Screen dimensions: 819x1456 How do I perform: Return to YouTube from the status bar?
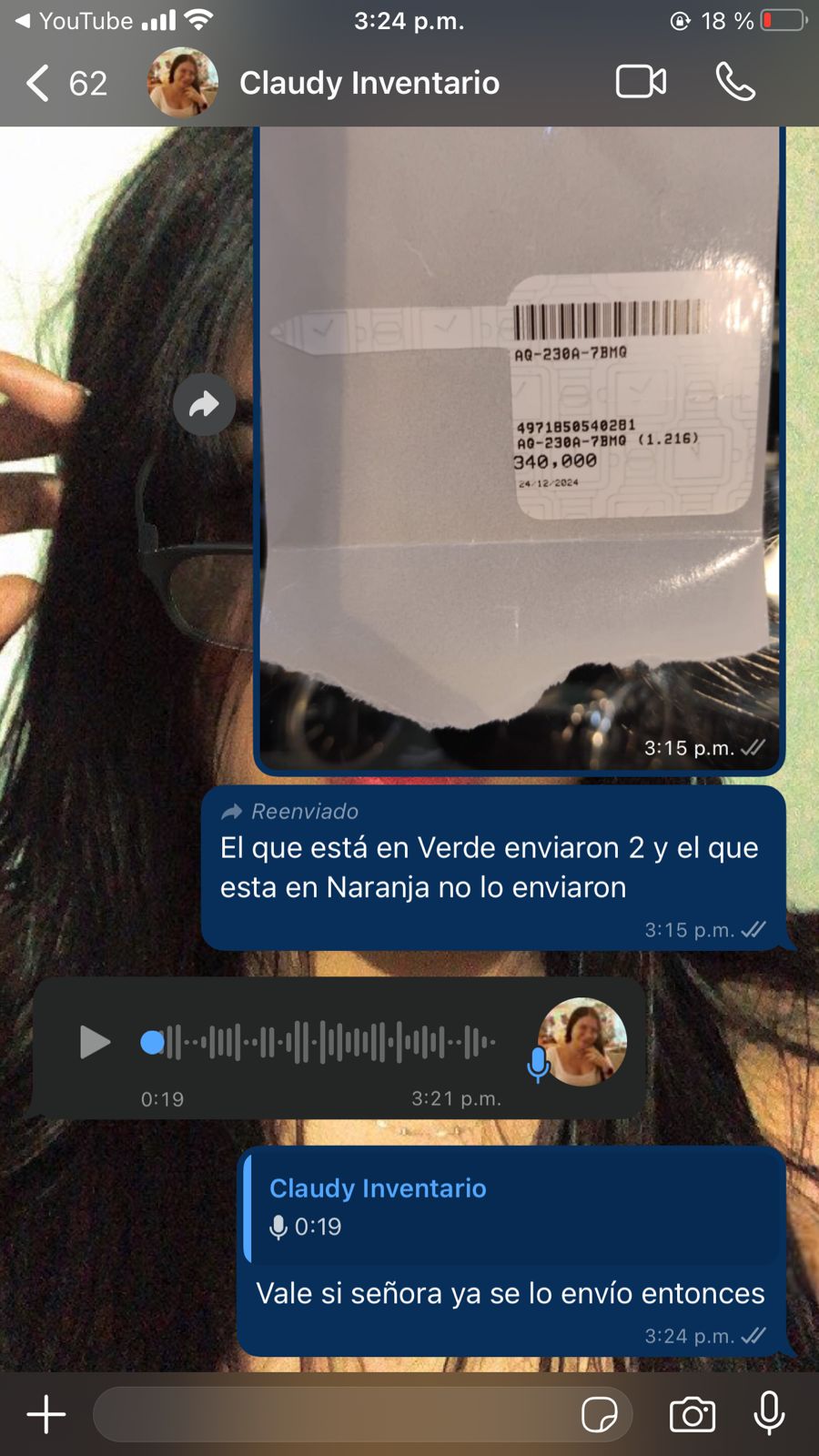tap(75, 20)
